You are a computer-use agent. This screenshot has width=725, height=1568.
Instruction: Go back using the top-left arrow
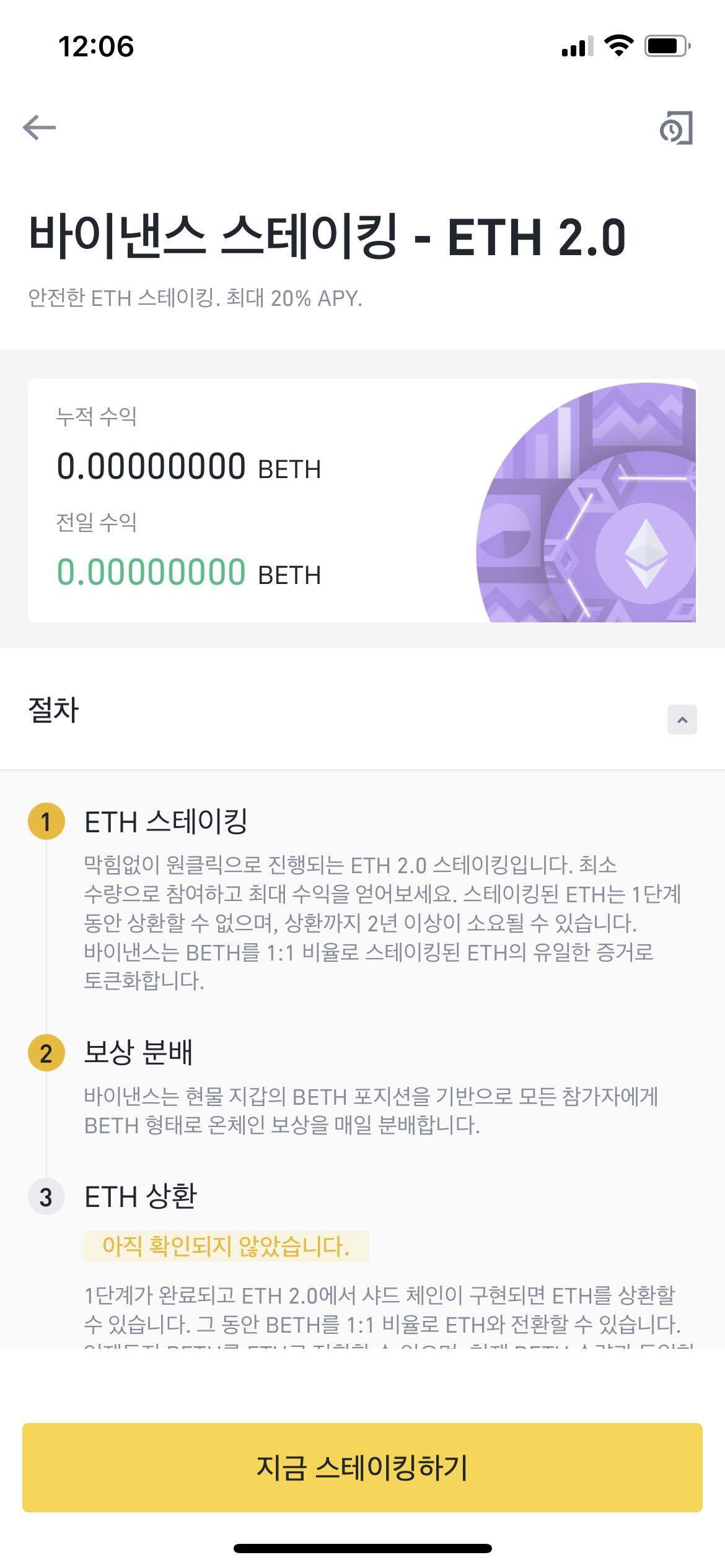(40, 128)
